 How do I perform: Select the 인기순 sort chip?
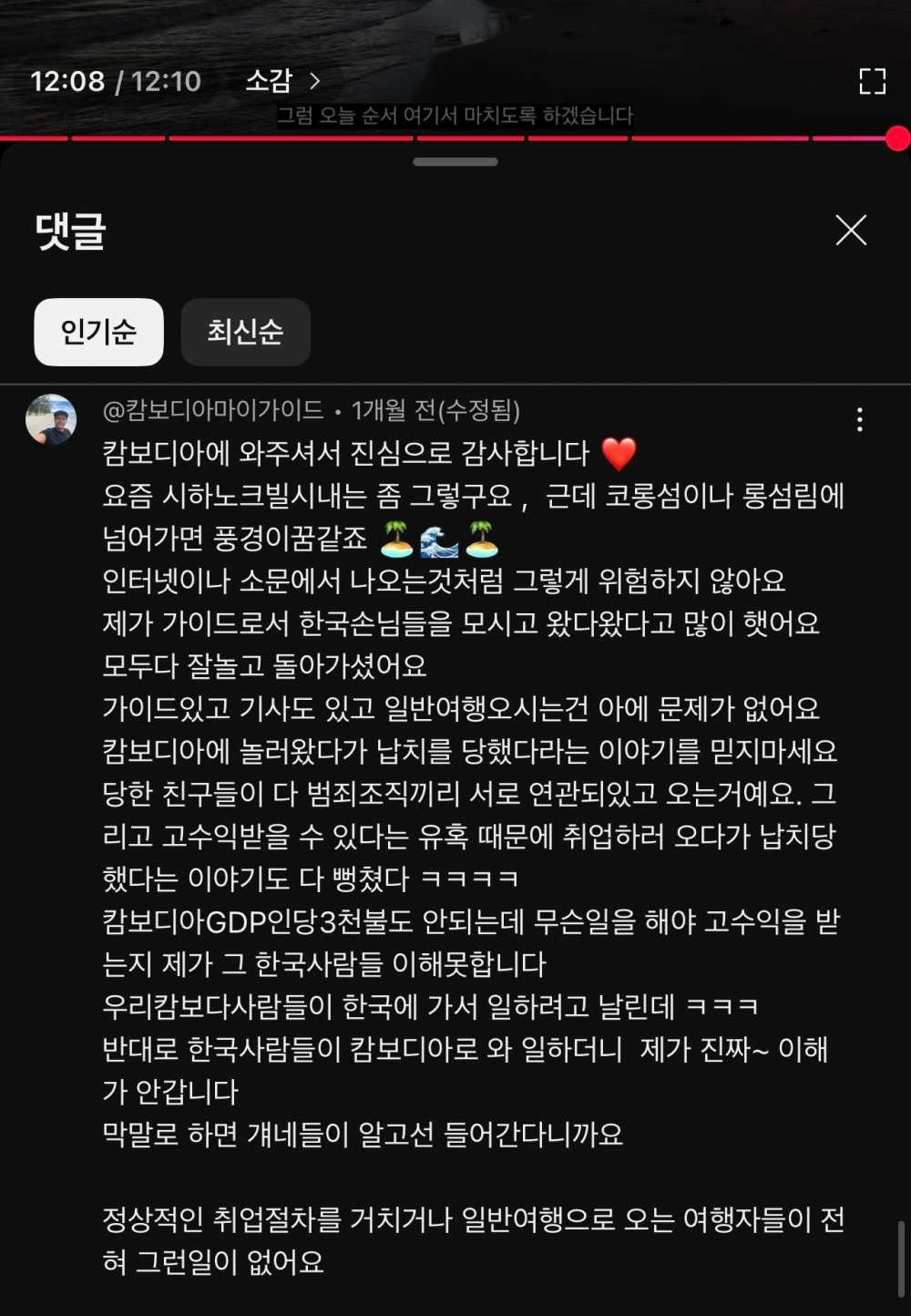click(x=98, y=332)
